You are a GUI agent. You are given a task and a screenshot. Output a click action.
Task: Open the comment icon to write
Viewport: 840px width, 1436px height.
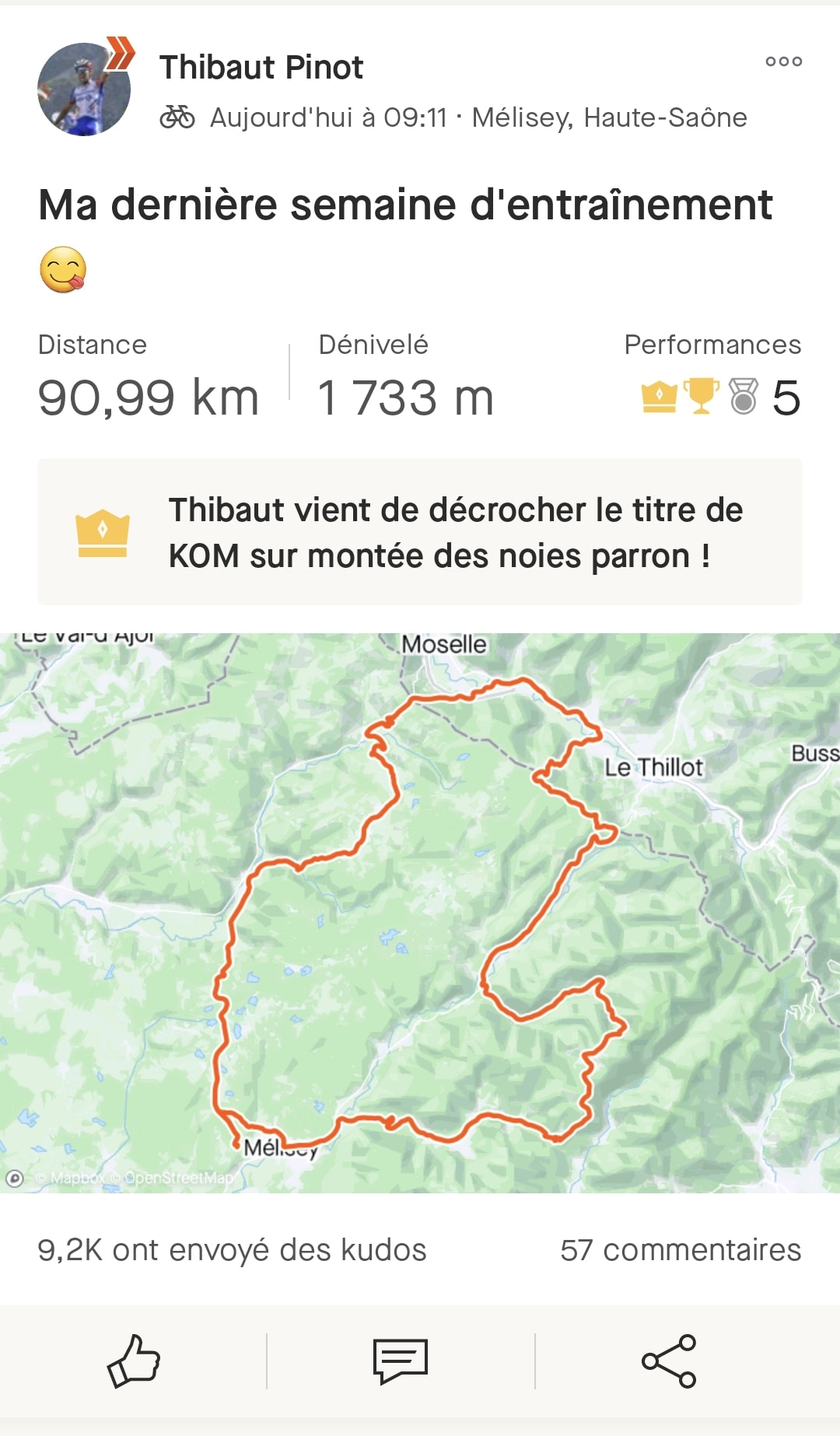[x=401, y=1361]
